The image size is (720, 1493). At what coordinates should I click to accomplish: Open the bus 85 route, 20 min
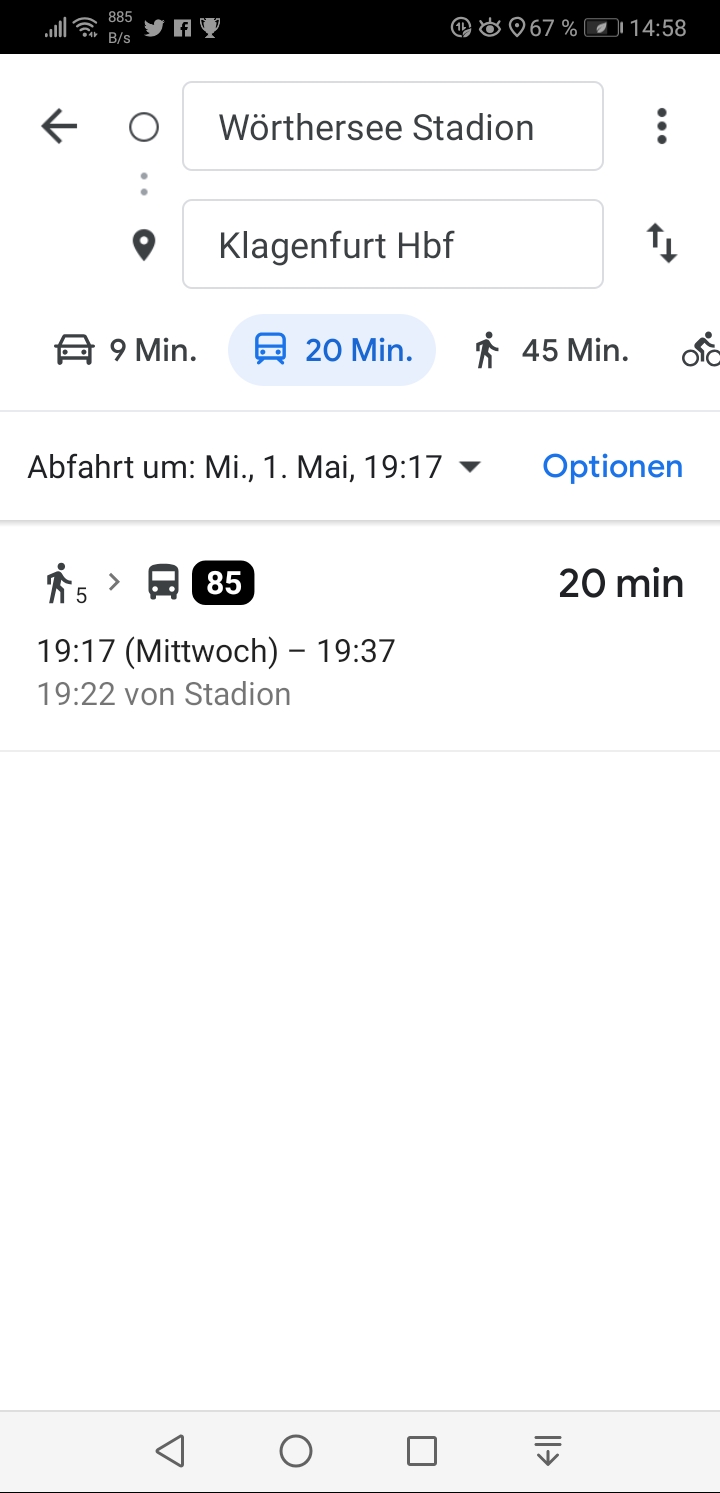(x=360, y=636)
